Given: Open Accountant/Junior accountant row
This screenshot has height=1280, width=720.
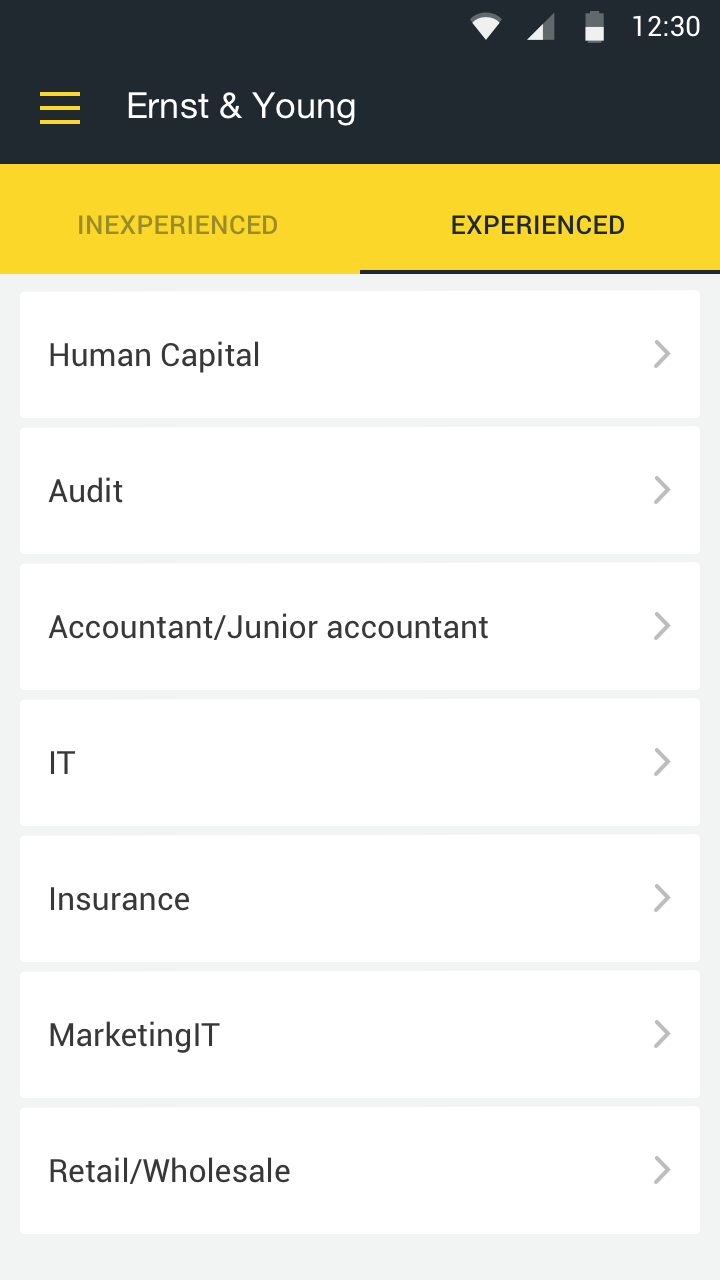Looking at the screenshot, I should click(360, 626).
